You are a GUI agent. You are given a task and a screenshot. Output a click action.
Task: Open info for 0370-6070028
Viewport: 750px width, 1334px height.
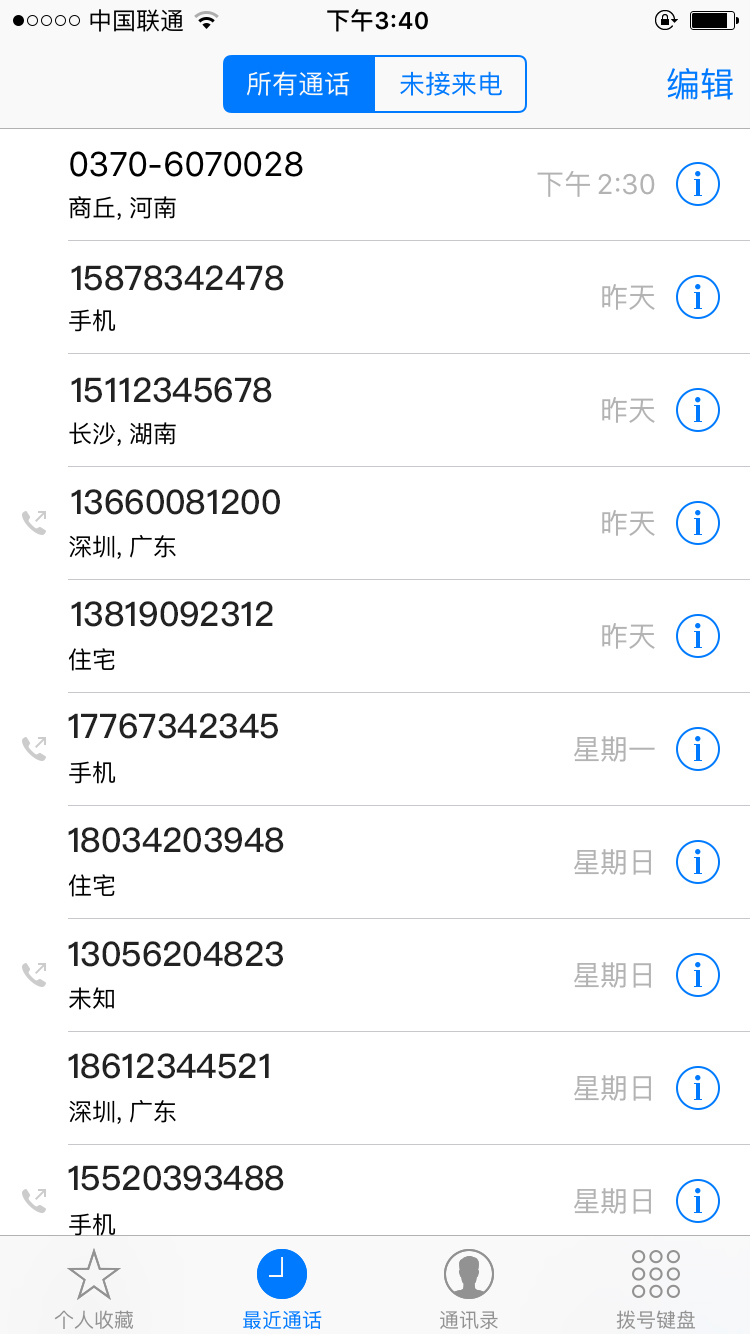(x=698, y=184)
